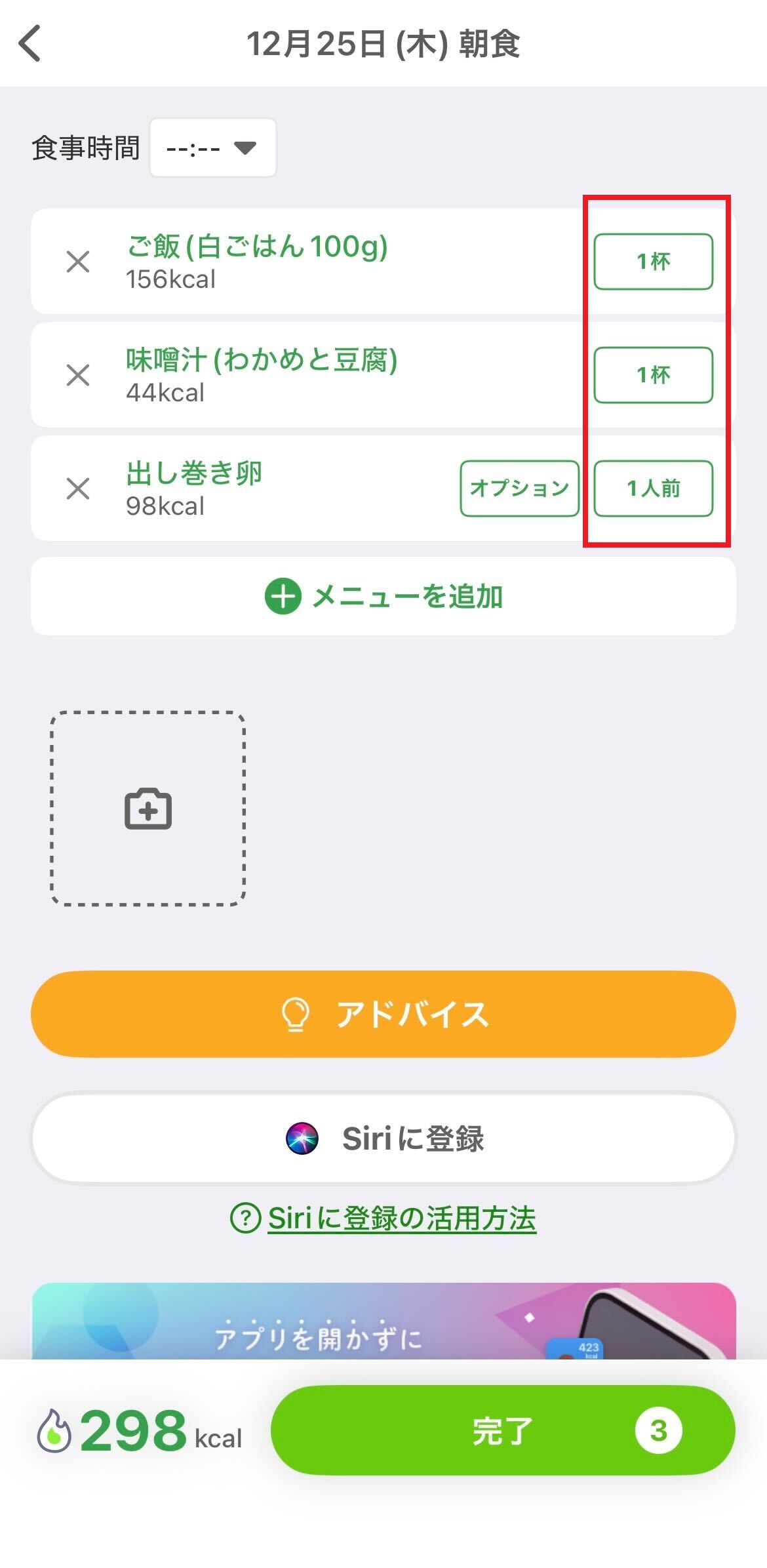
Task: Remove 出し巻き卵 via its × icon
Action: (x=77, y=489)
